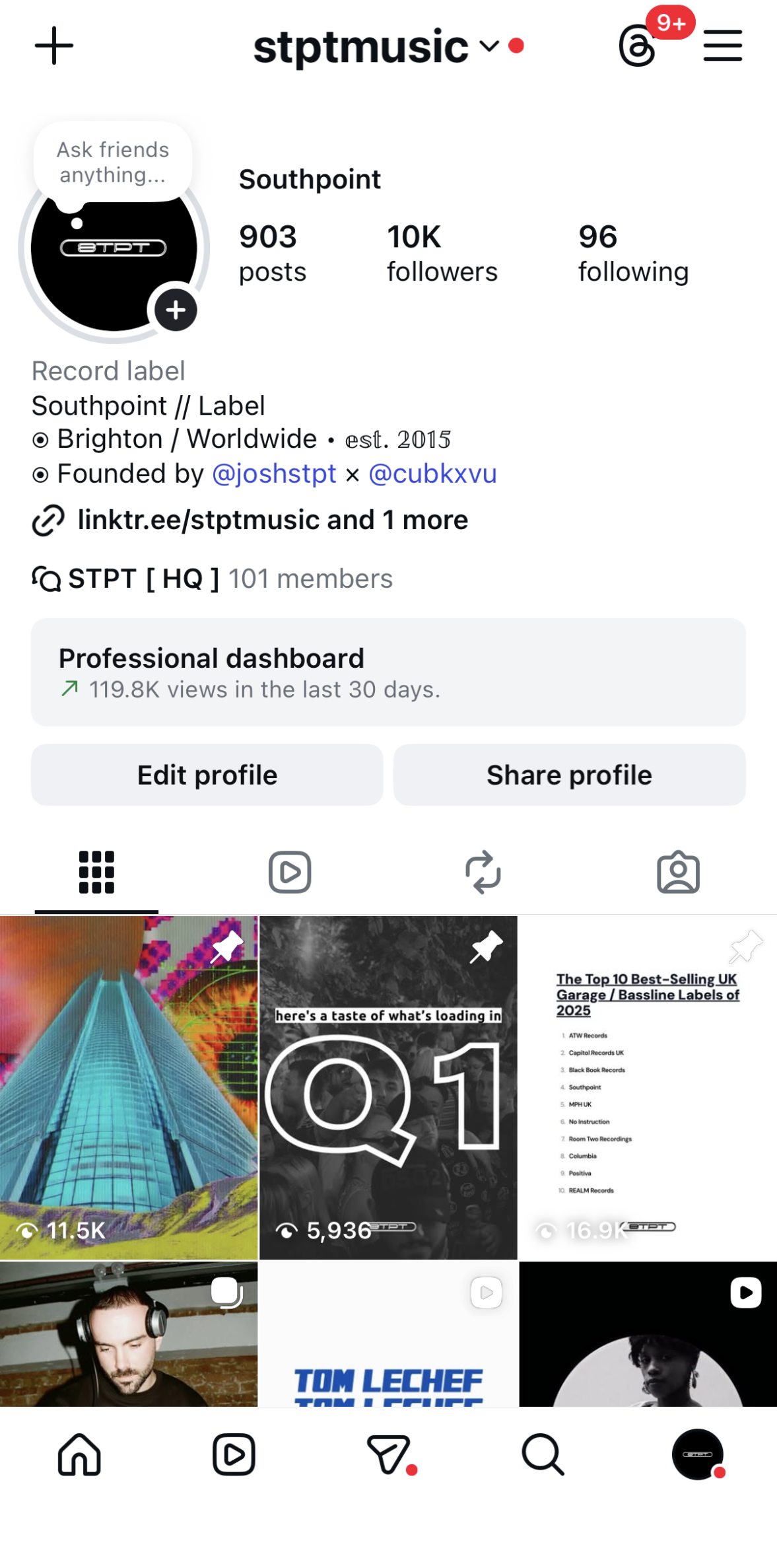This screenshot has height=1568, width=777.
Task: Tap Edit profile
Action: (x=207, y=775)
